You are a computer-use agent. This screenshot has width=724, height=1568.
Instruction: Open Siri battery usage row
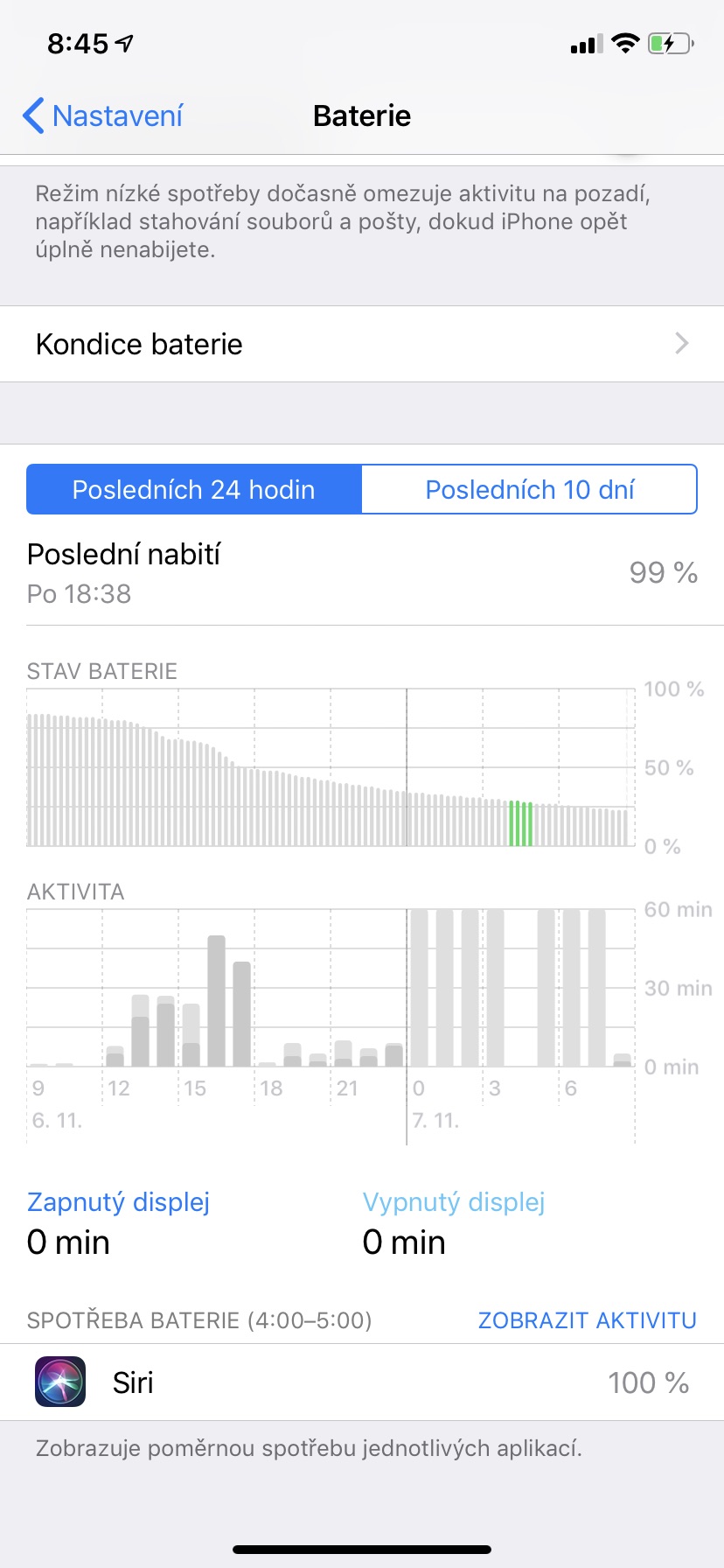362,1382
